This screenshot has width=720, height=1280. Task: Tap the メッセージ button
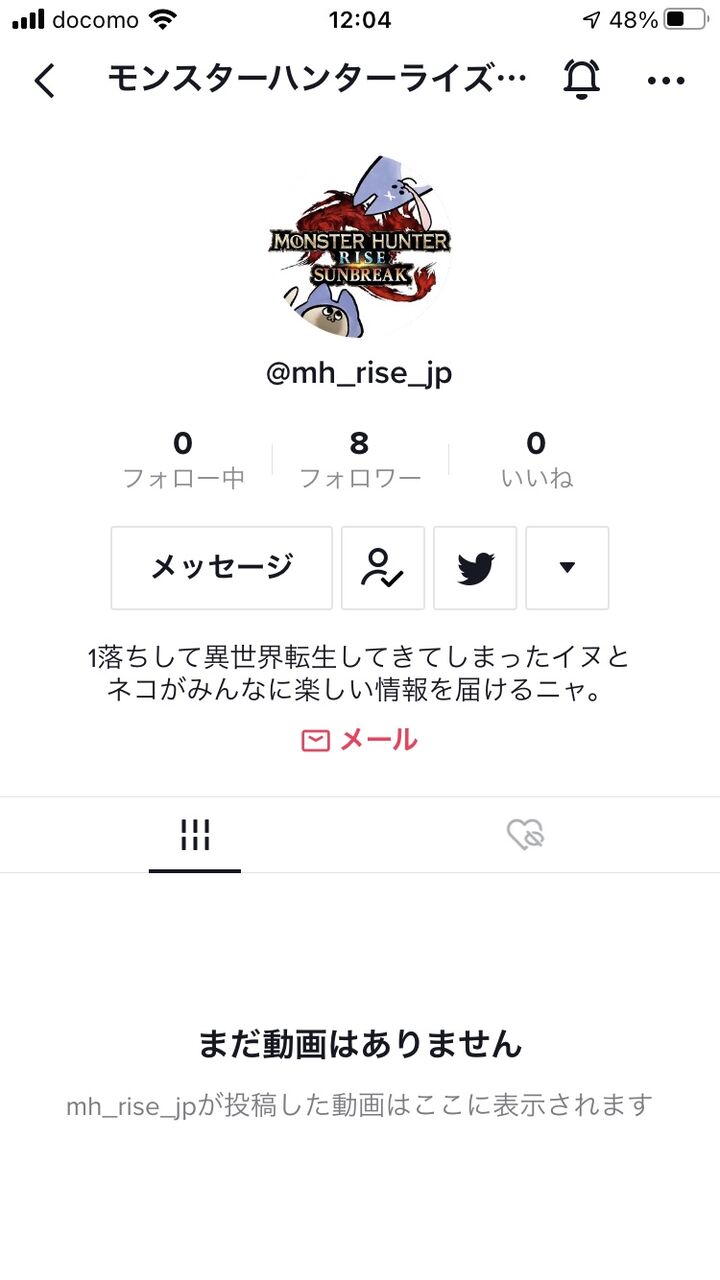[x=221, y=568]
